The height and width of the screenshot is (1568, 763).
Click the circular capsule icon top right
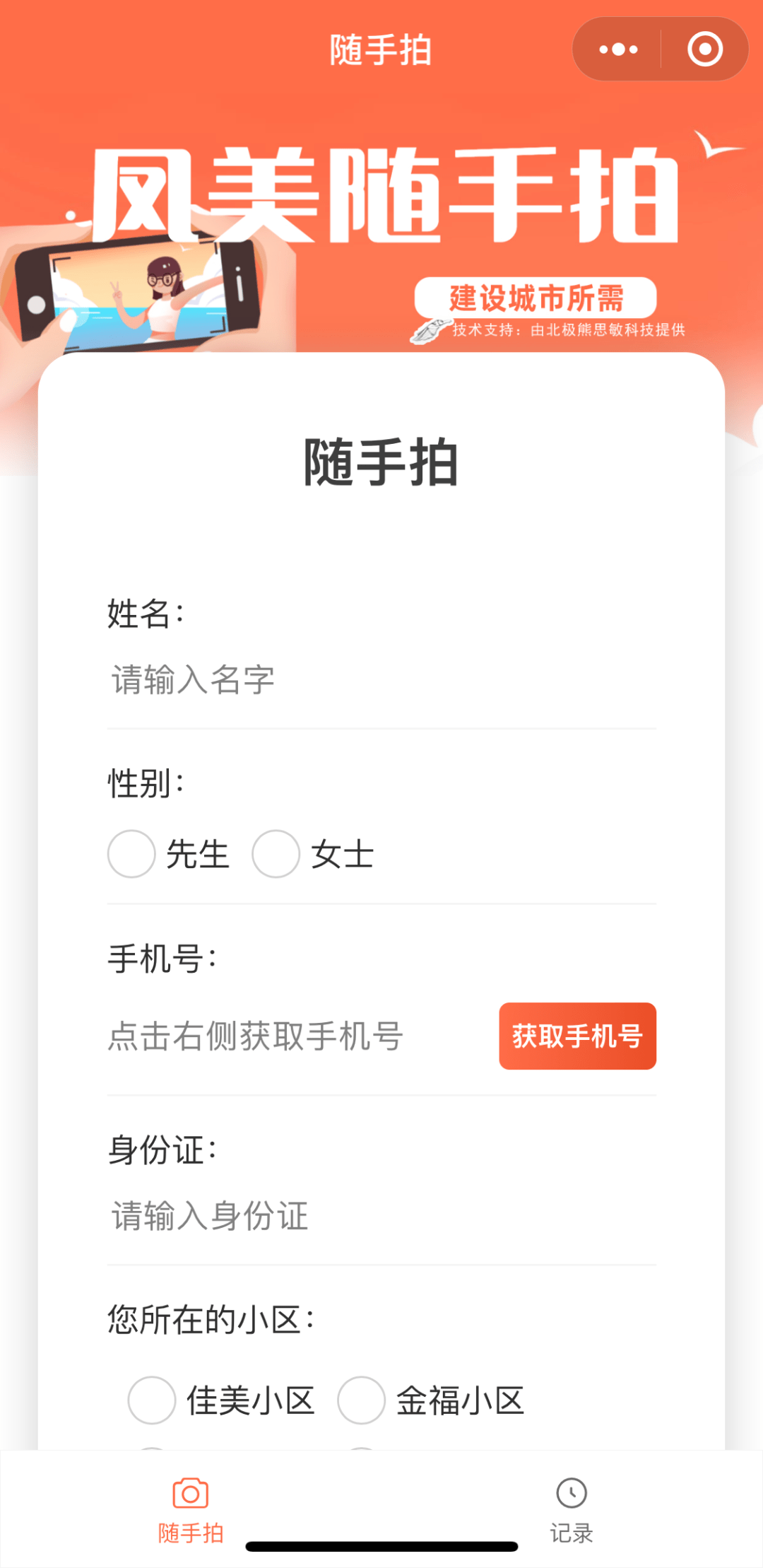point(704,48)
